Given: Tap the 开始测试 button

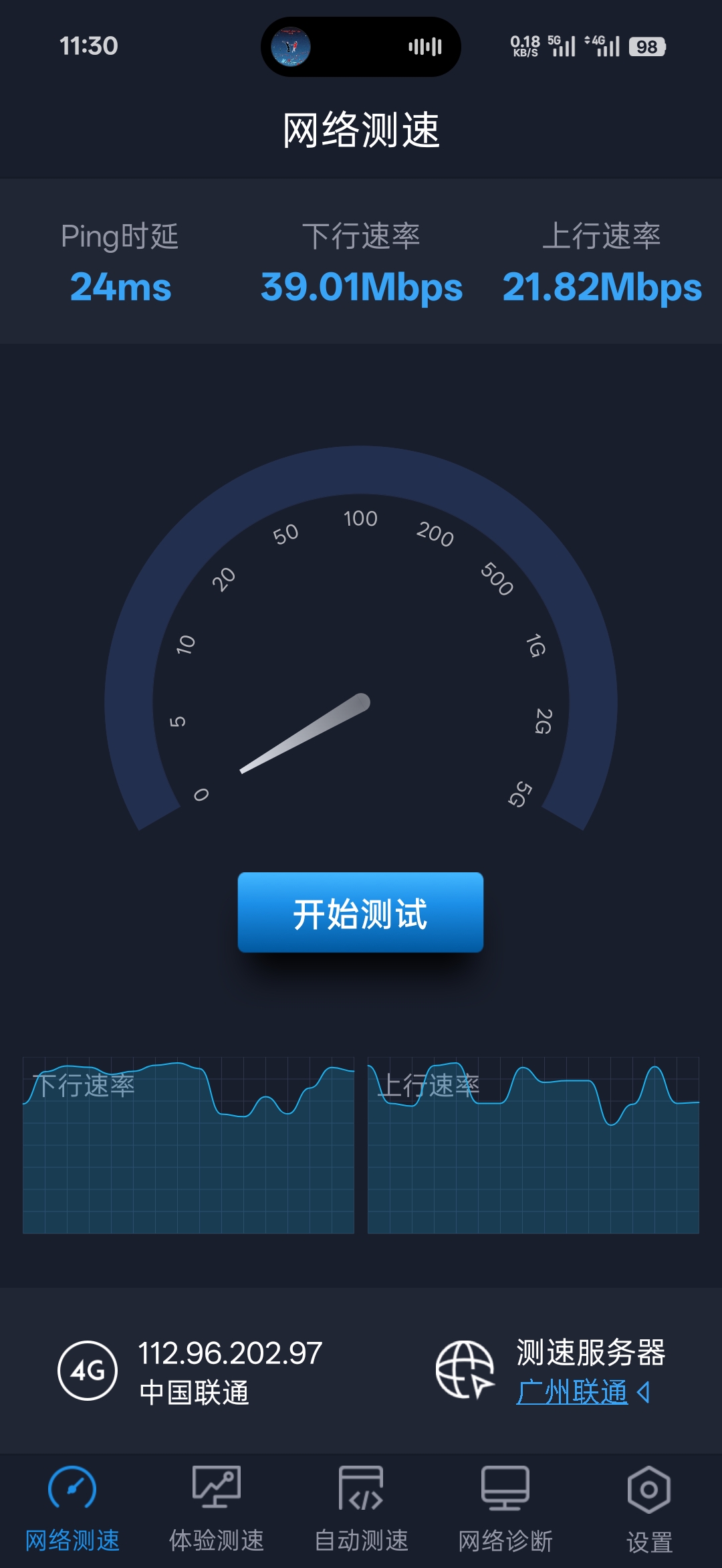Looking at the screenshot, I should click(x=360, y=912).
